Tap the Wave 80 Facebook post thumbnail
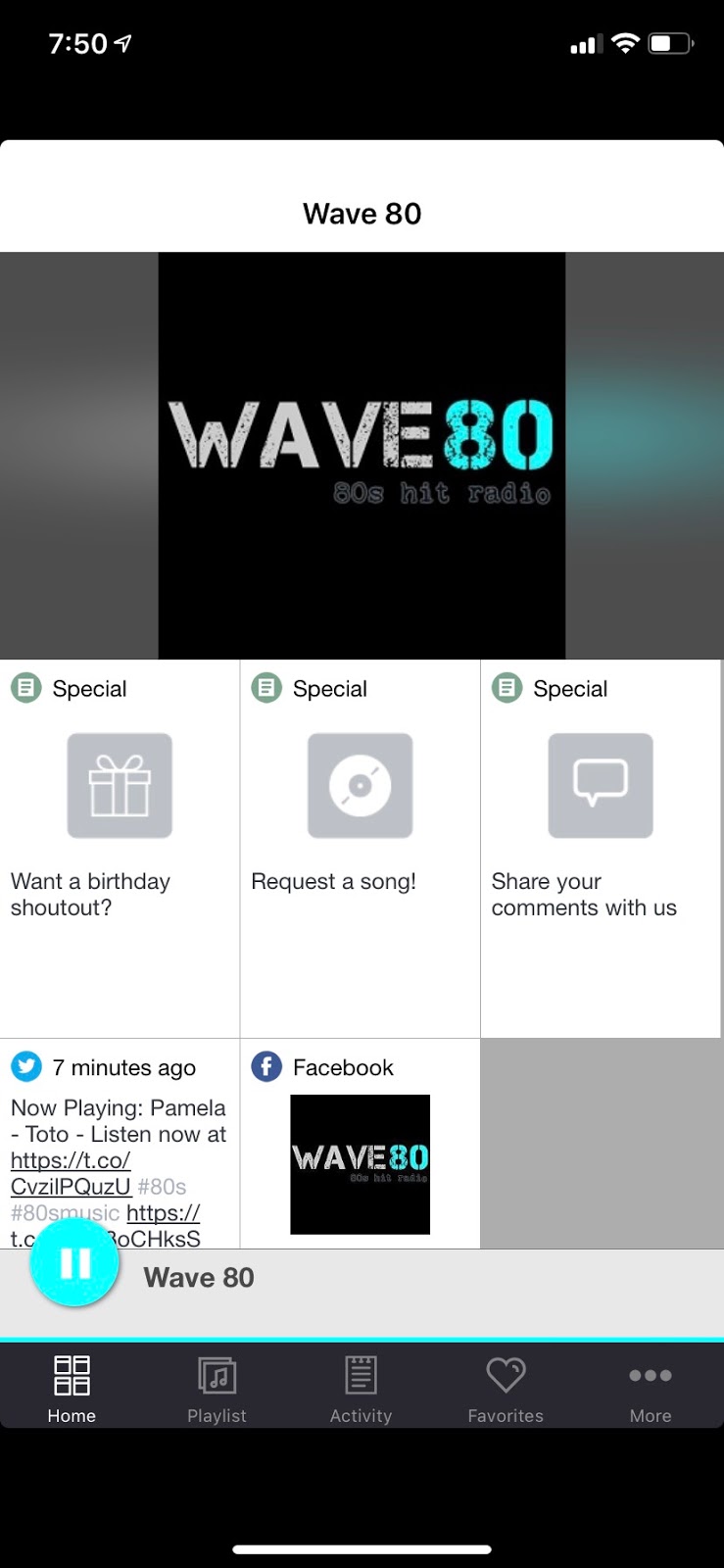Image resolution: width=724 pixels, height=1568 pixels. click(x=360, y=1164)
